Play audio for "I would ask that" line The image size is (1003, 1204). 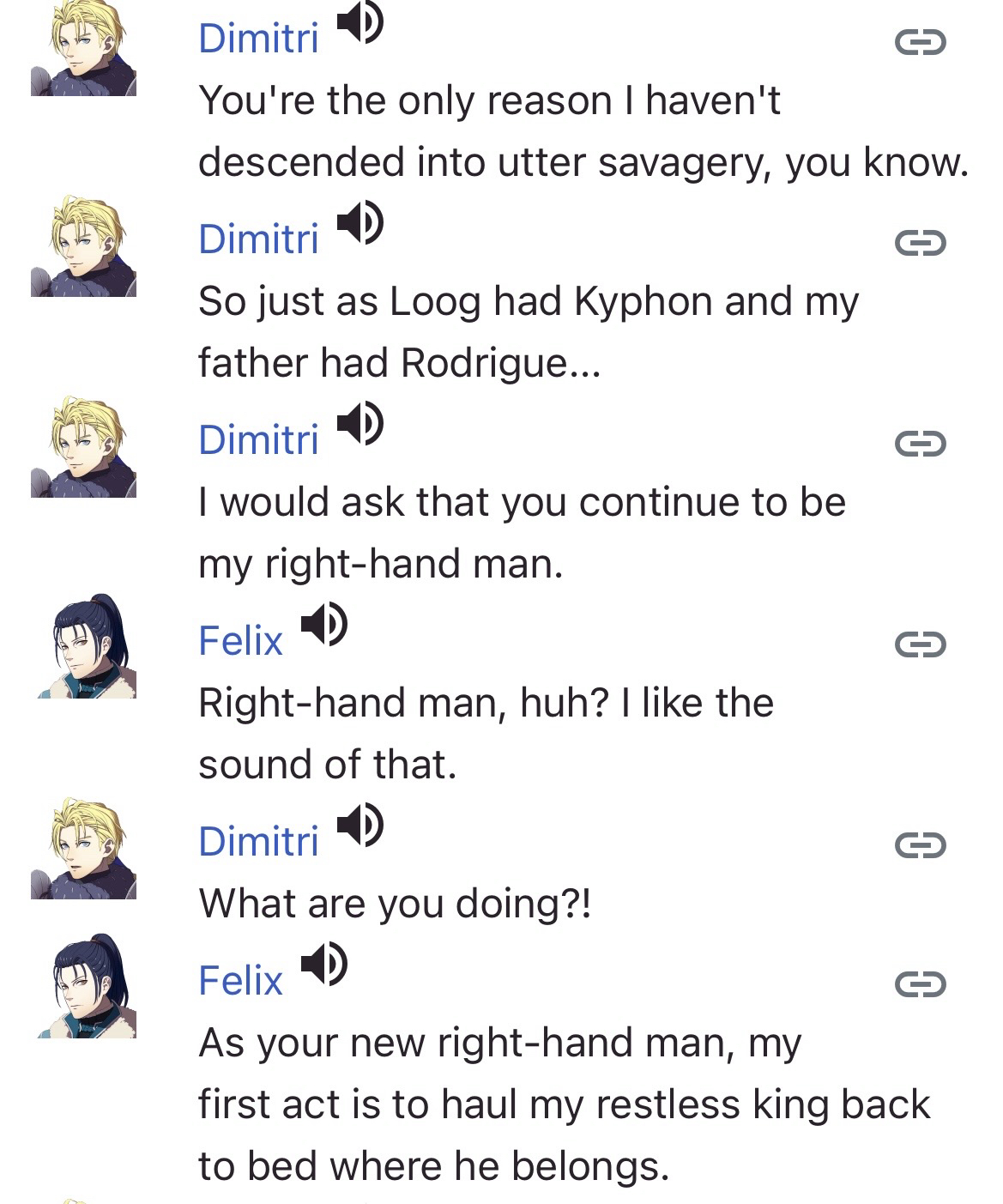pyautogui.click(x=359, y=424)
